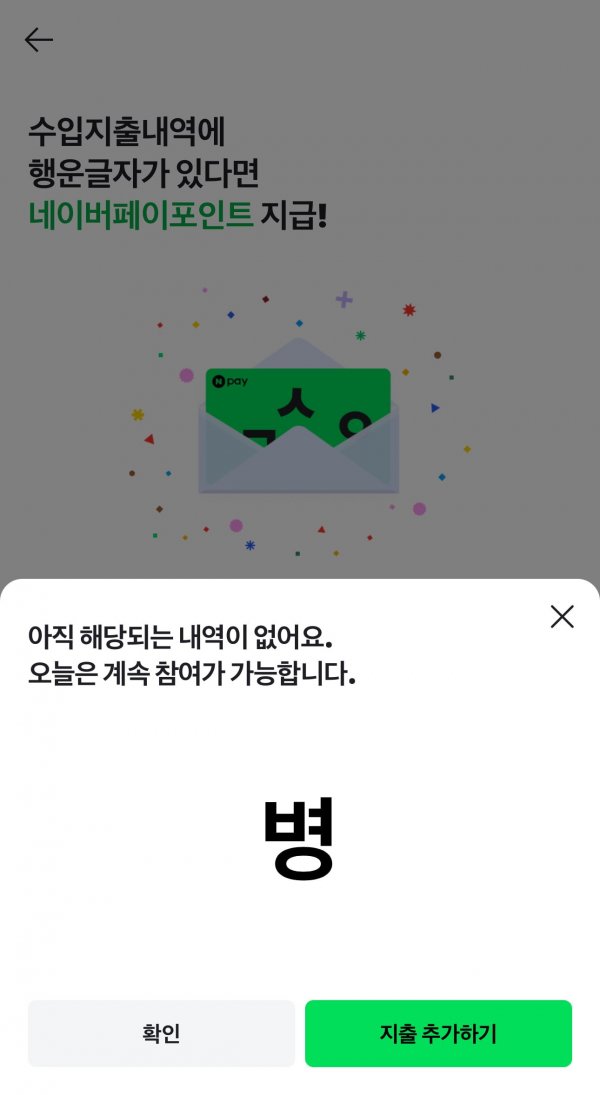Go back using the top arrow
The image size is (600, 1095).
click(x=38, y=40)
